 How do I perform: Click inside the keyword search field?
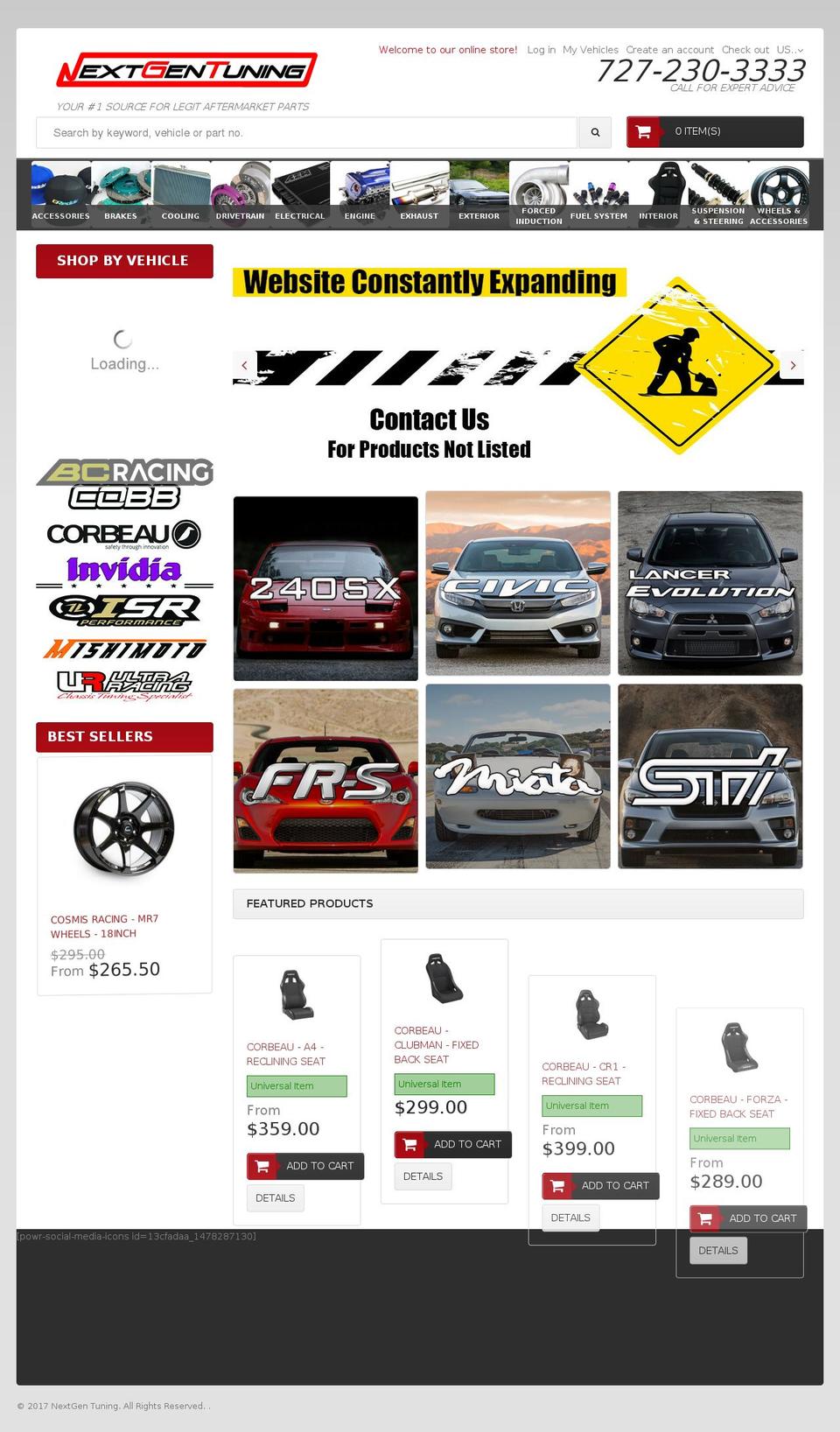pos(306,133)
